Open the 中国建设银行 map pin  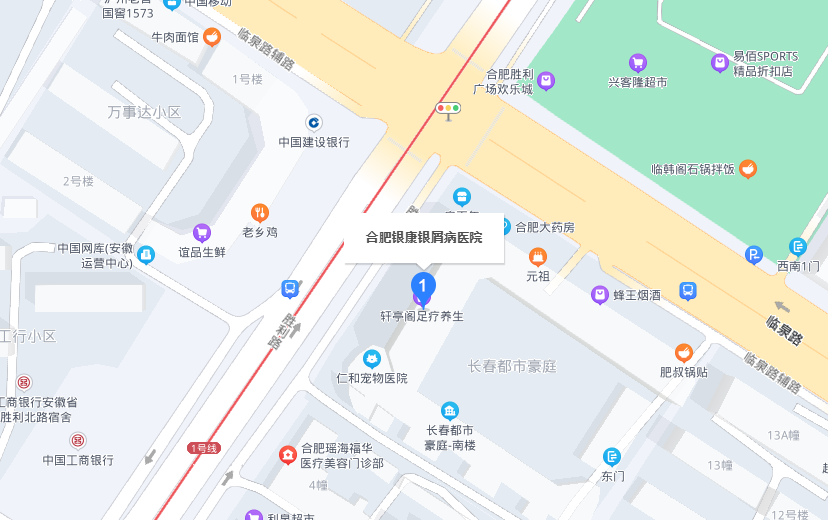(314, 122)
